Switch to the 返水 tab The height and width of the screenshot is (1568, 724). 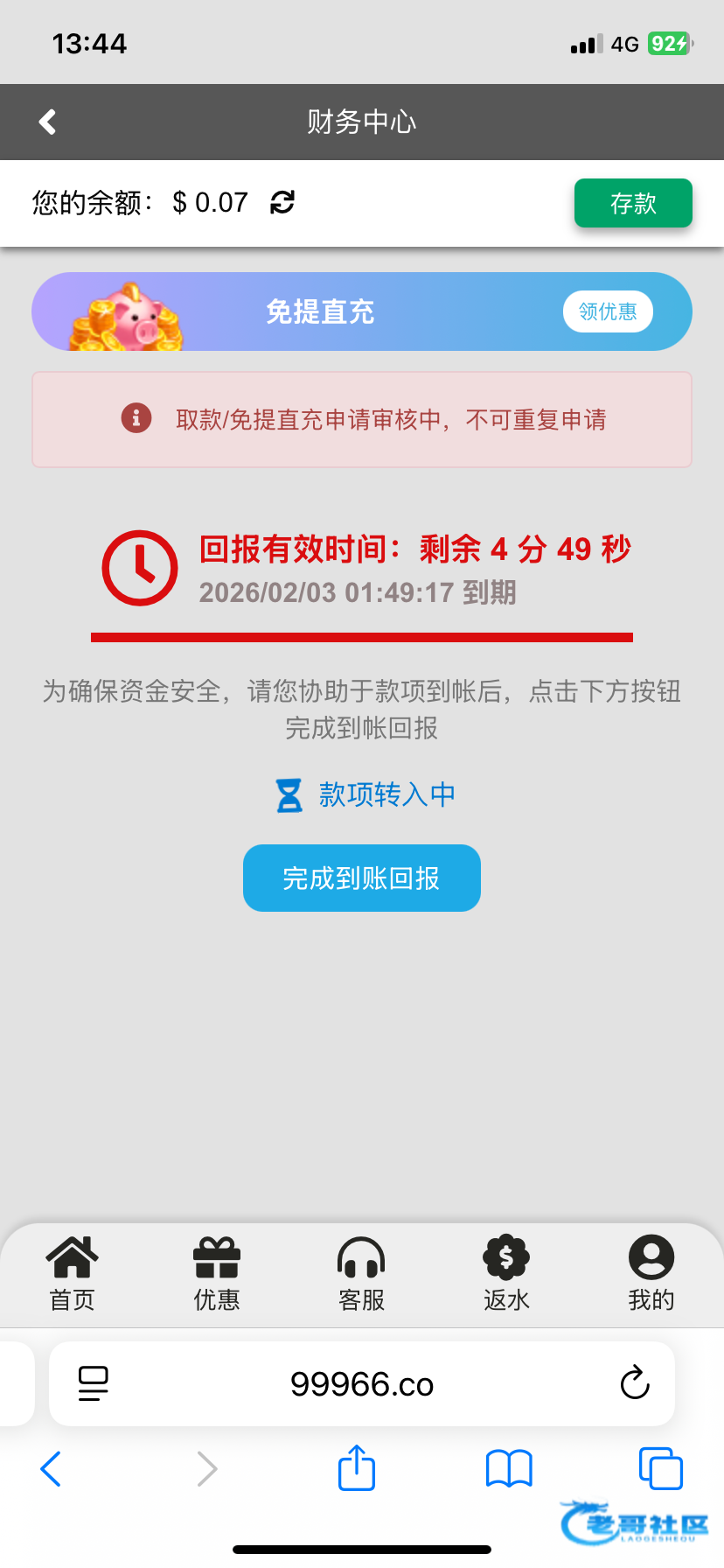(506, 1273)
